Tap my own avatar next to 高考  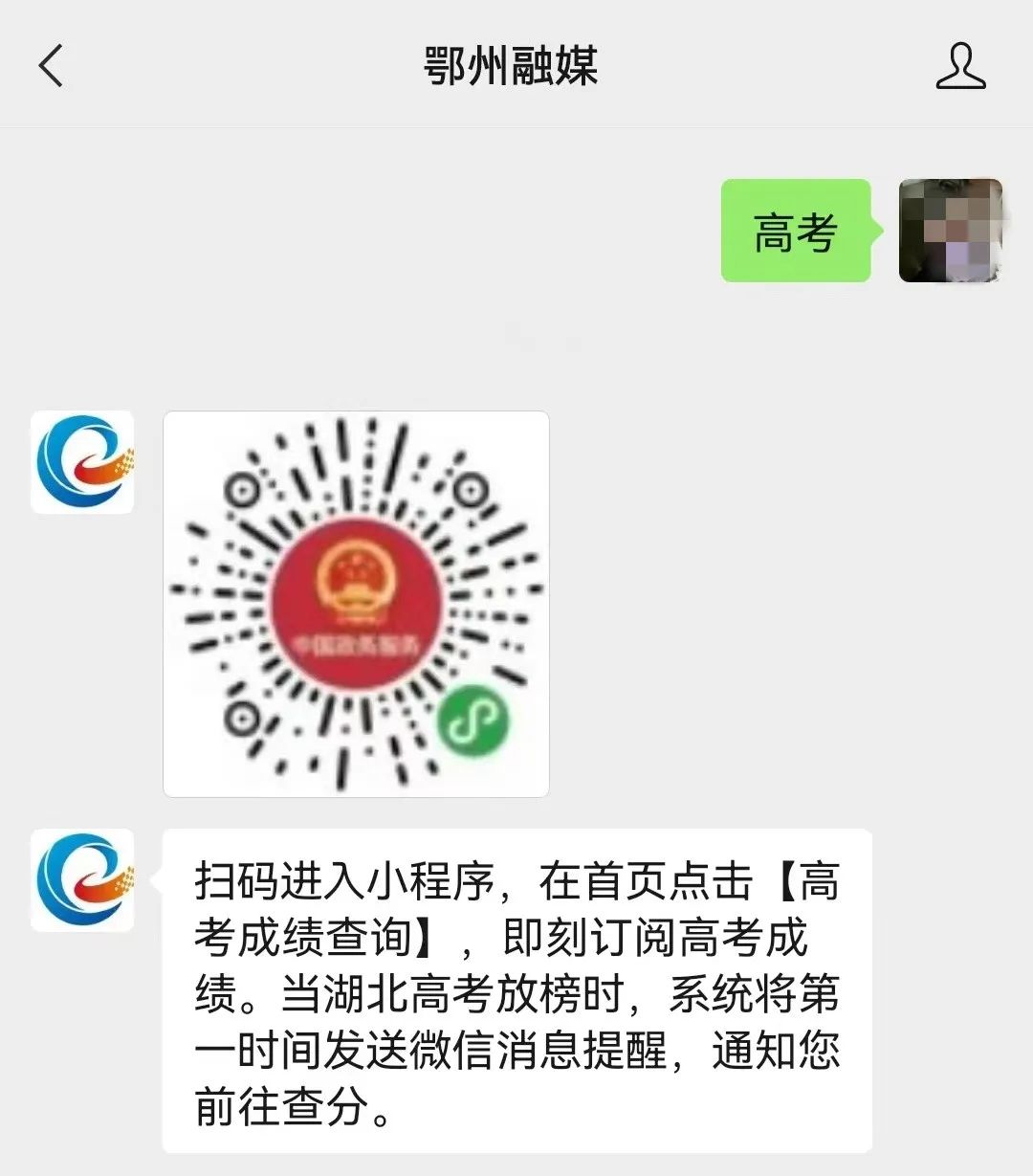951,231
